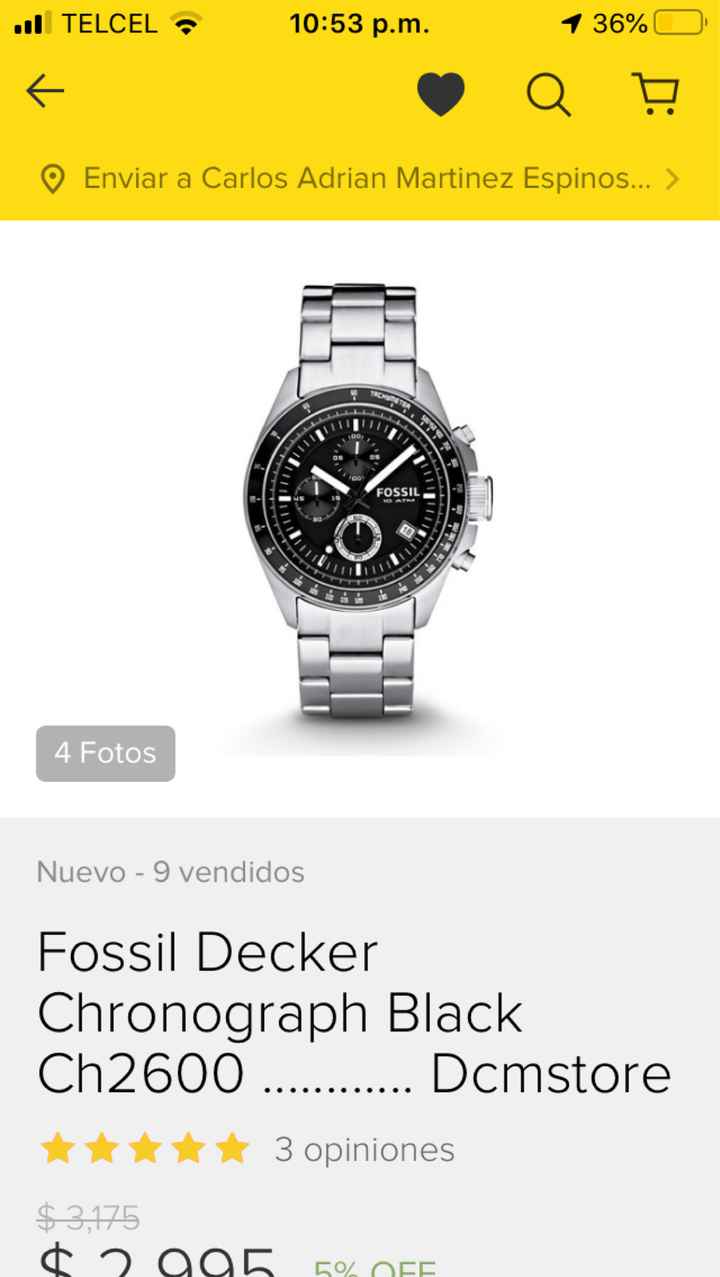Open the 4 Fotos photo gallery
This screenshot has height=1277, width=720.
pos(104,753)
